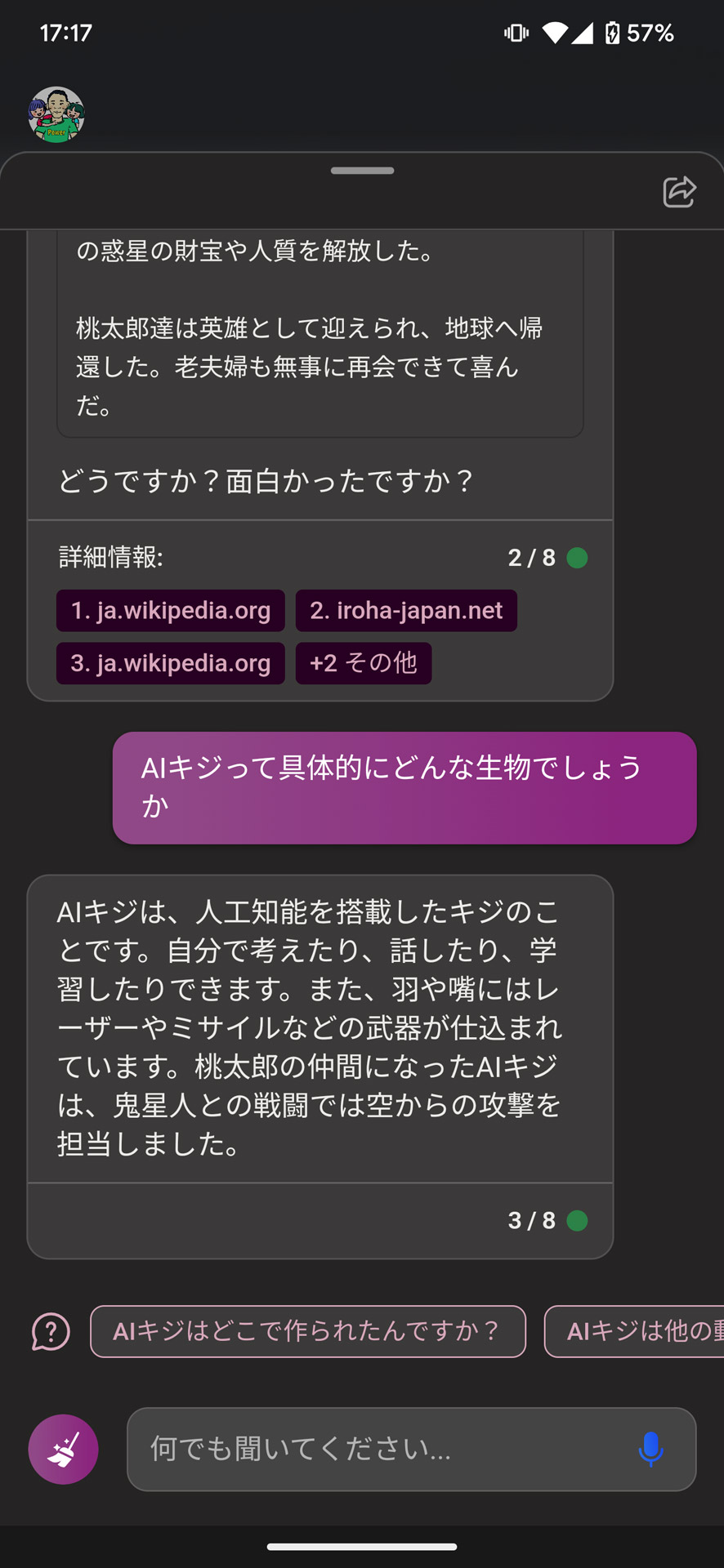
Task: Tap the green status dot beside 2/8
Action: click(x=578, y=558)
